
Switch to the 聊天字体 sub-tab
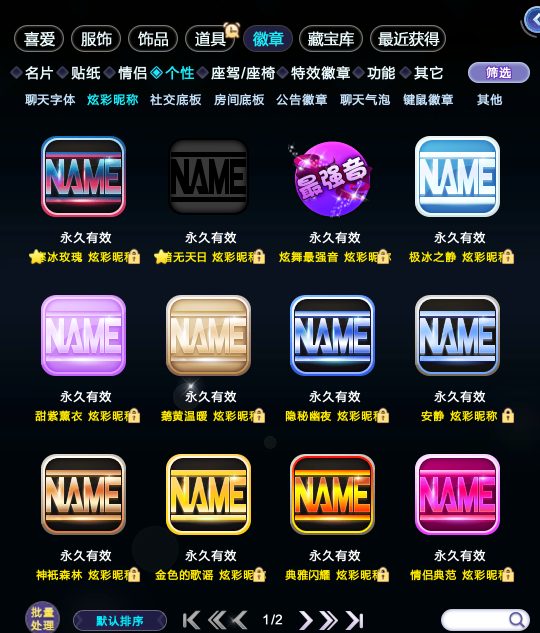tap(50, 99)
